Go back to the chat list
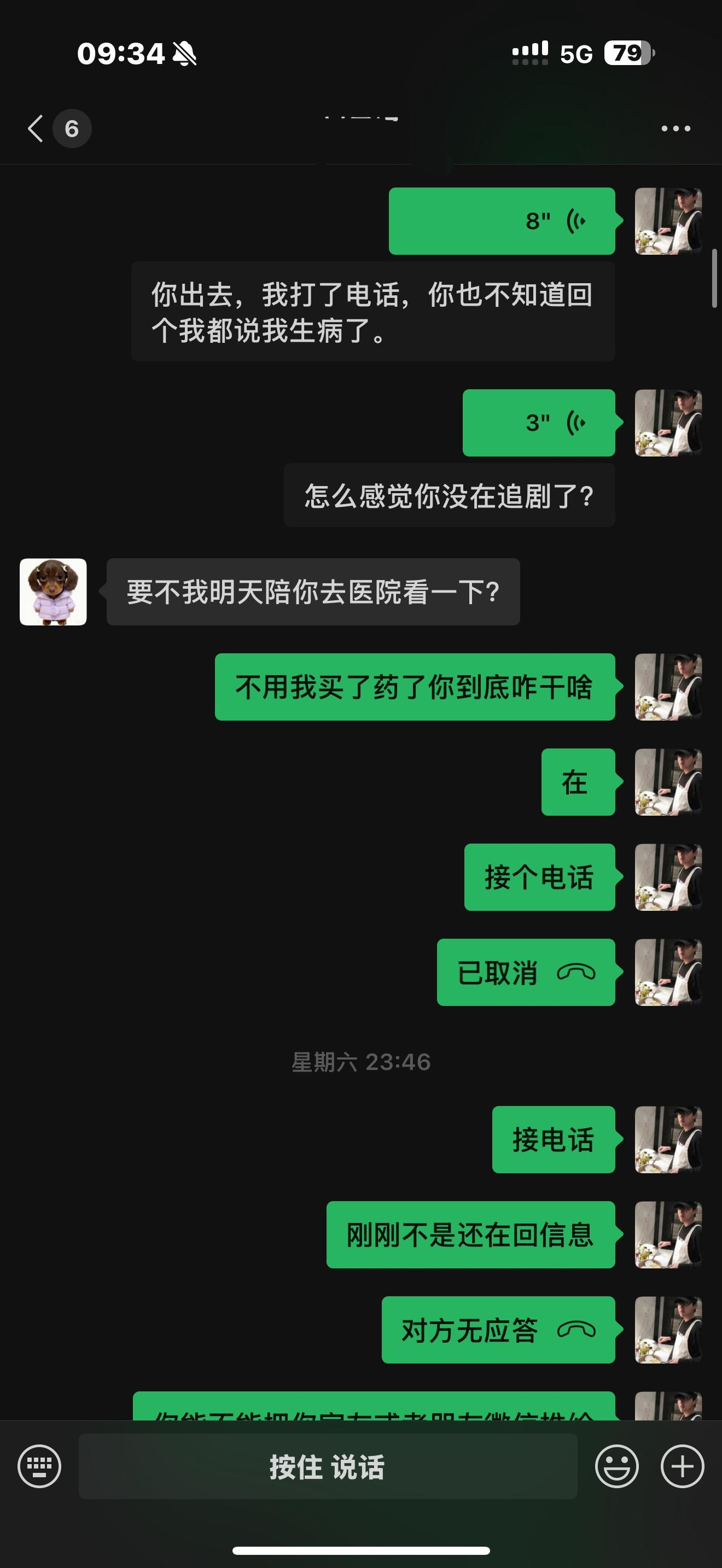The image size is (722, 1568). tap(37, 128)
